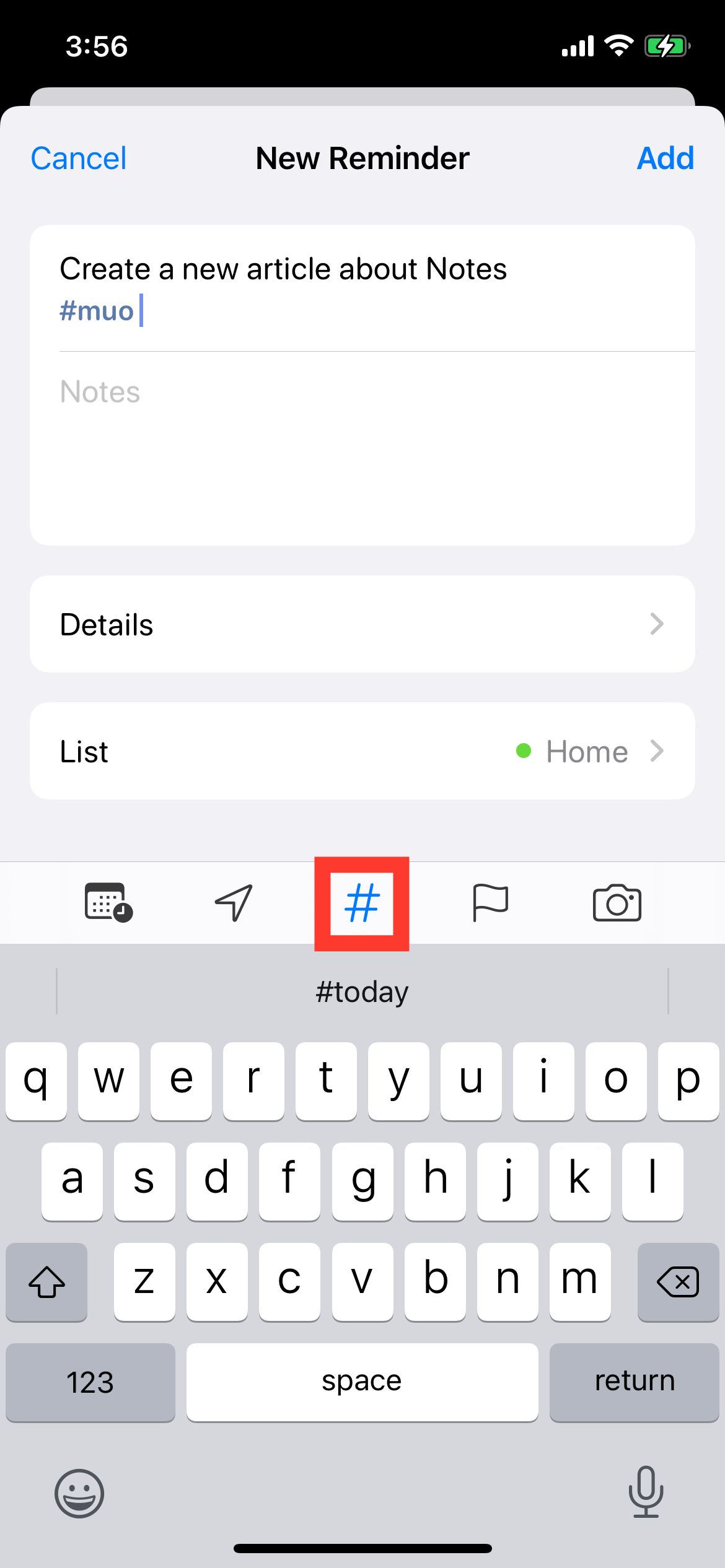
Task: Tap the location arrow icon
Action: pos(234,903)
